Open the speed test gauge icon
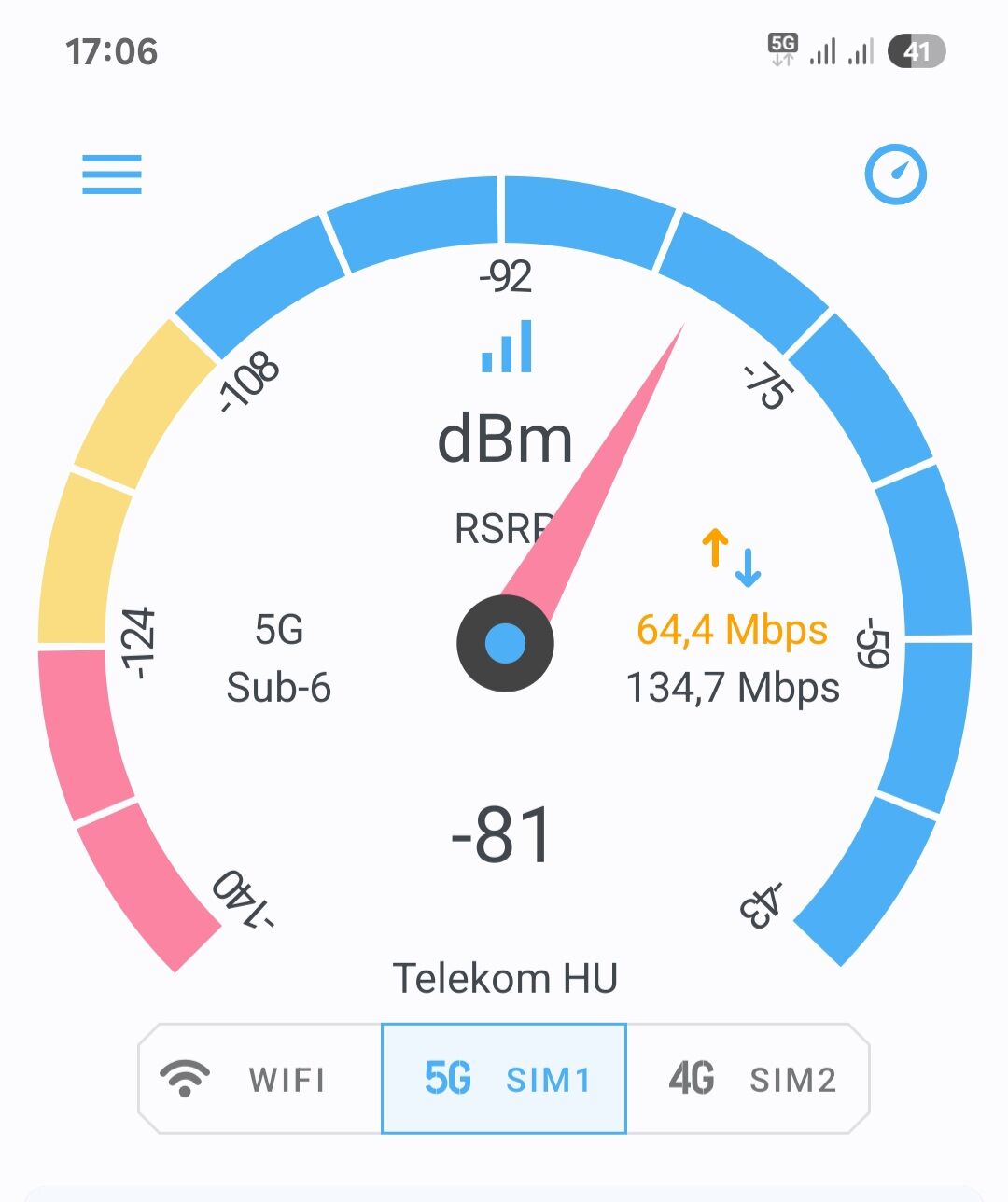This screenshot has width=1008, height=1202. tap(895, 174)
